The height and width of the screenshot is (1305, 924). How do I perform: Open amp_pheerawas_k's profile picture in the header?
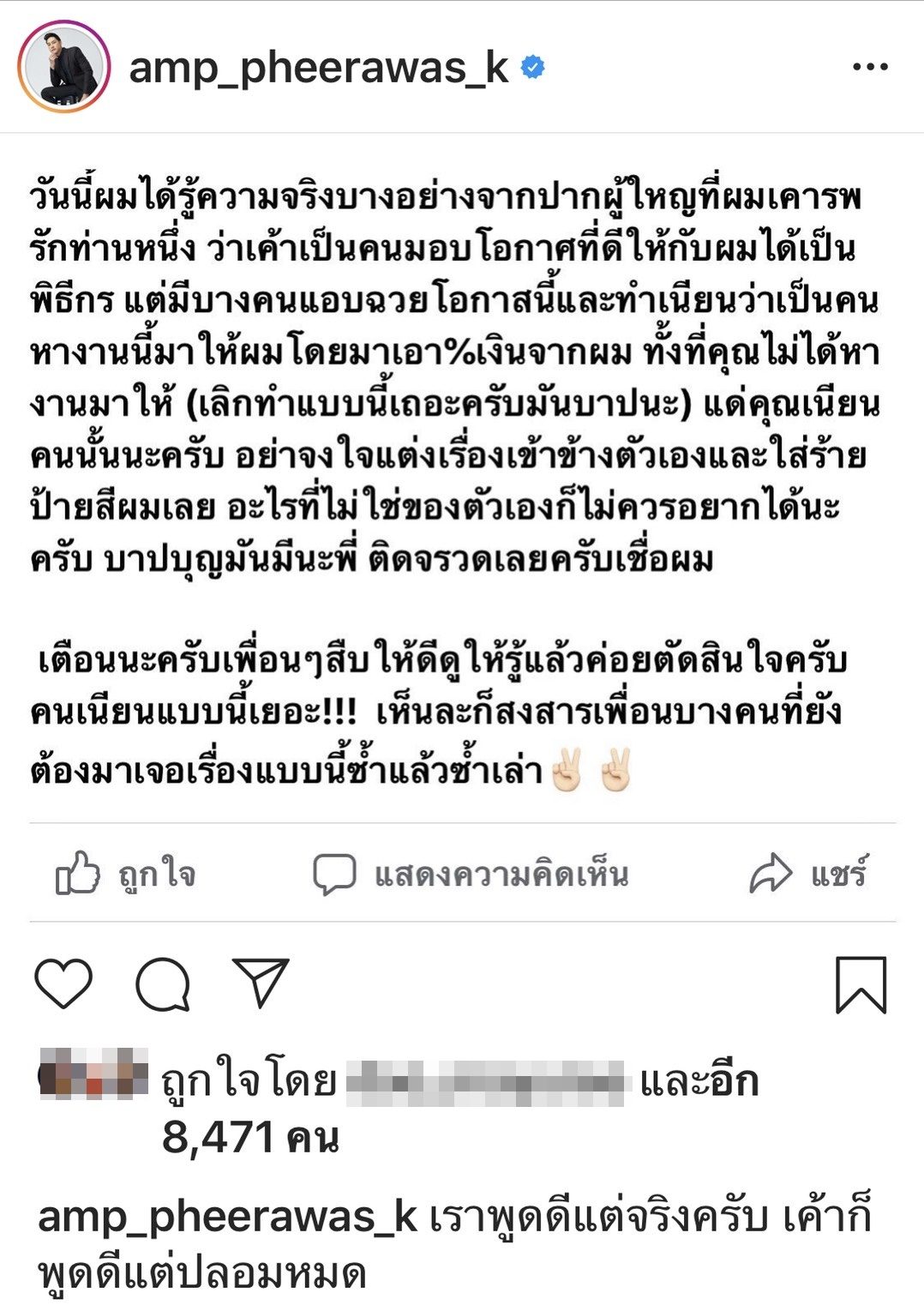click(x=64, y=67)
